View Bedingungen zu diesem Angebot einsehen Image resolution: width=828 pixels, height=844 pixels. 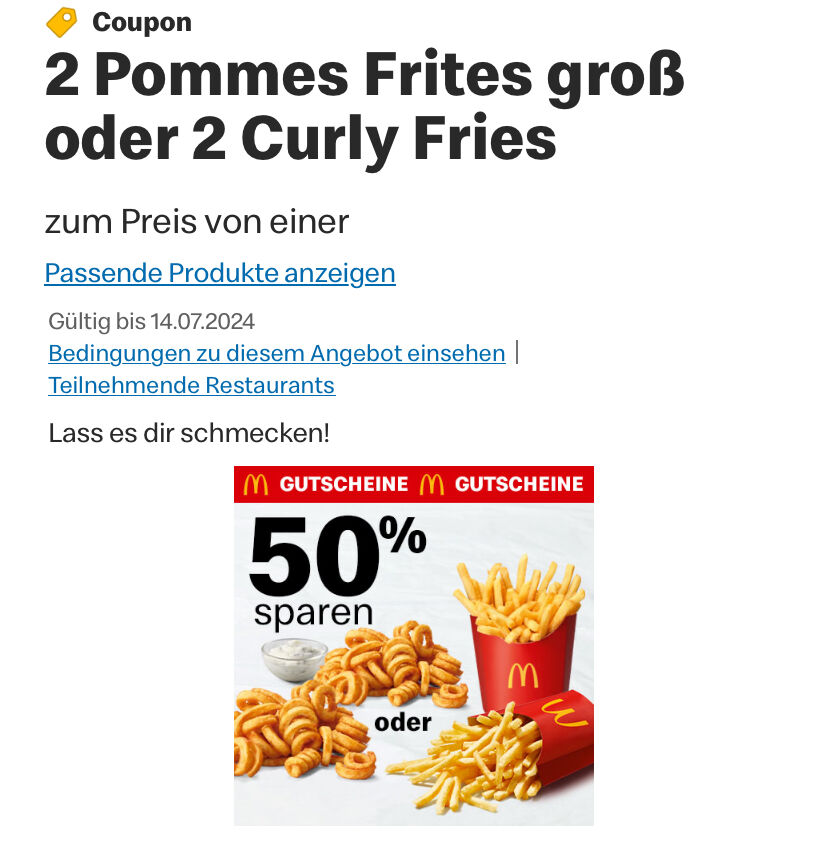pyautogui.click(x=277, y=353)
